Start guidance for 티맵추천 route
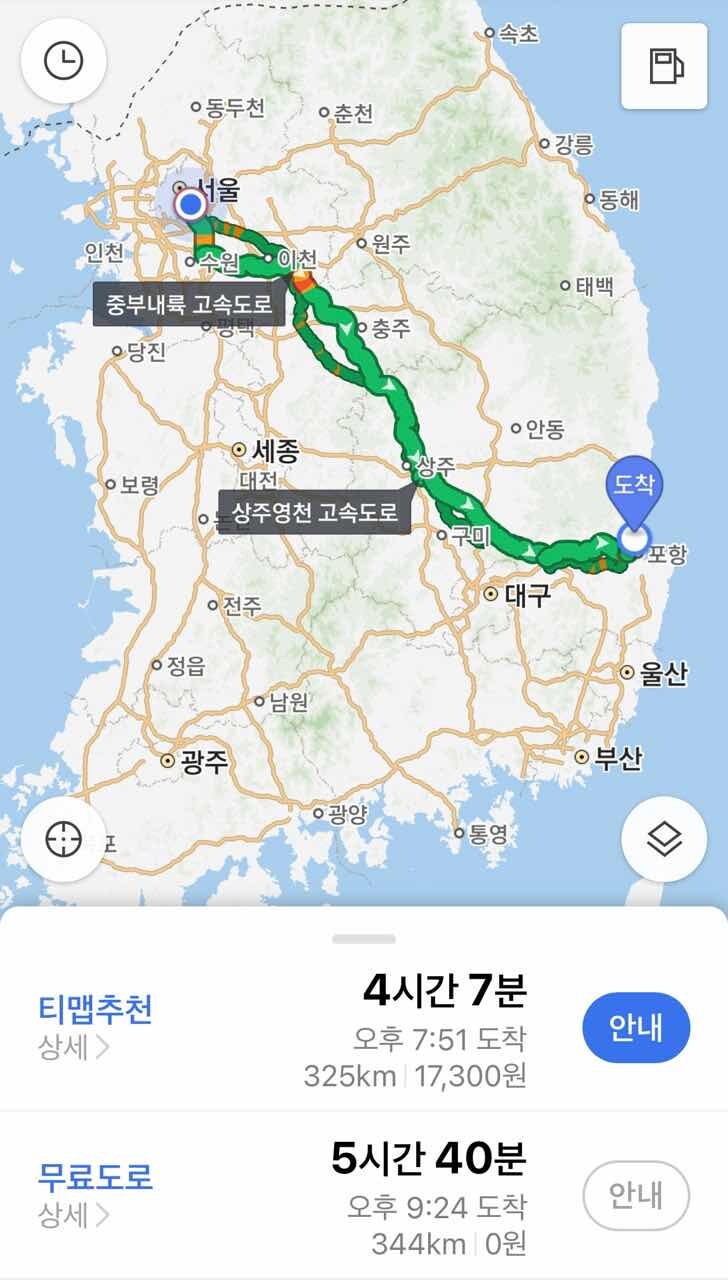728x1280 pixels. tap(636, 1028)
